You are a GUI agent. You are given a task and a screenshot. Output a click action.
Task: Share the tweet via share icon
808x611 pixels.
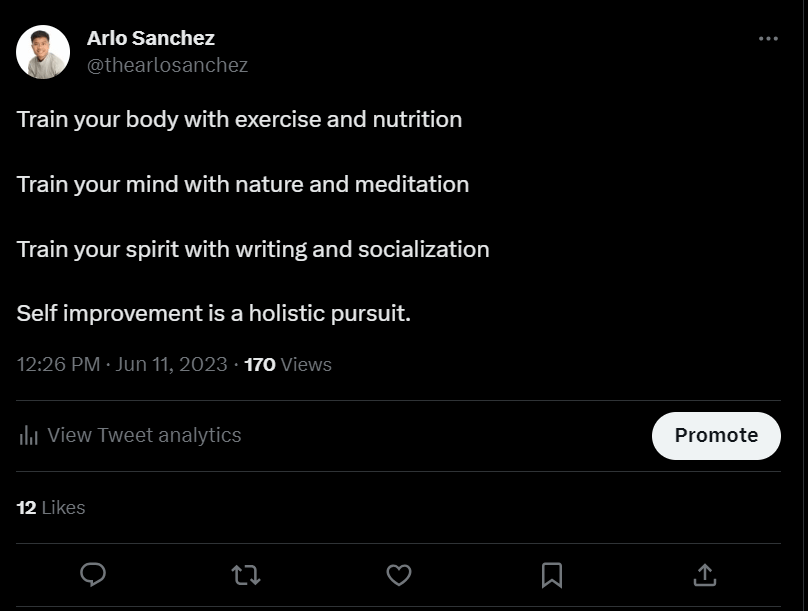705,574
